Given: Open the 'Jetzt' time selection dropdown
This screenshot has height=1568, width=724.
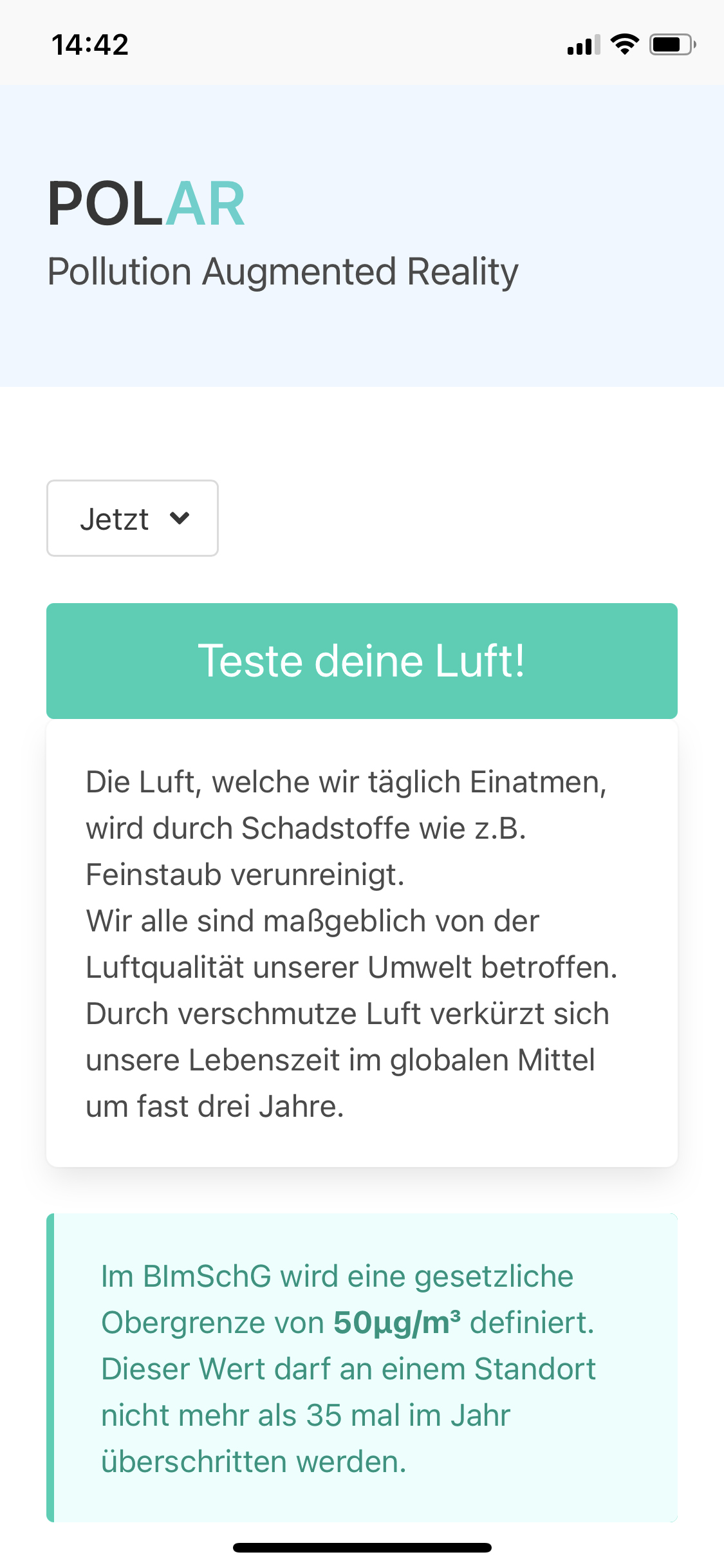Looking at the screenshot, I should click(x=132, y=518).
